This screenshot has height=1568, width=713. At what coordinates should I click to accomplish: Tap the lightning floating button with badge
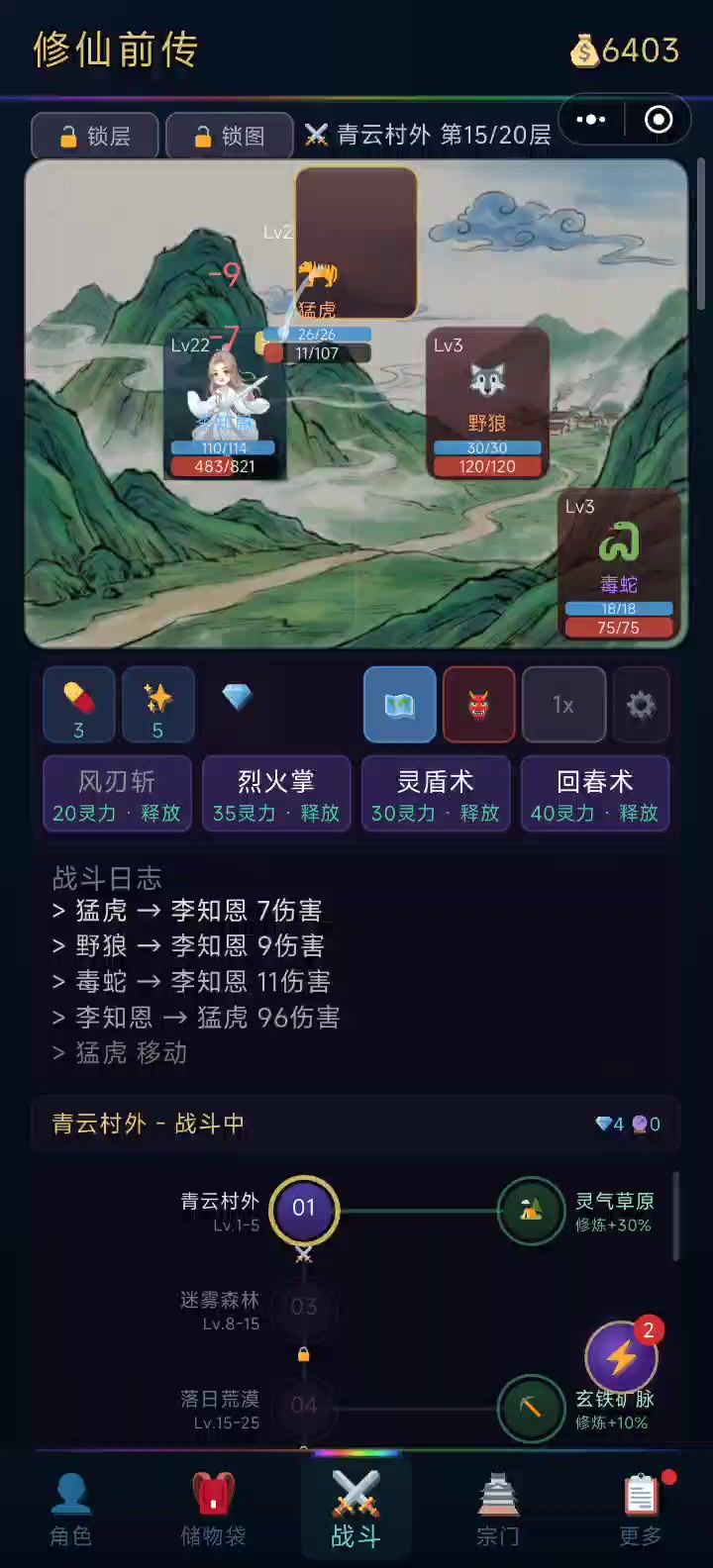tap(622, 1357)
